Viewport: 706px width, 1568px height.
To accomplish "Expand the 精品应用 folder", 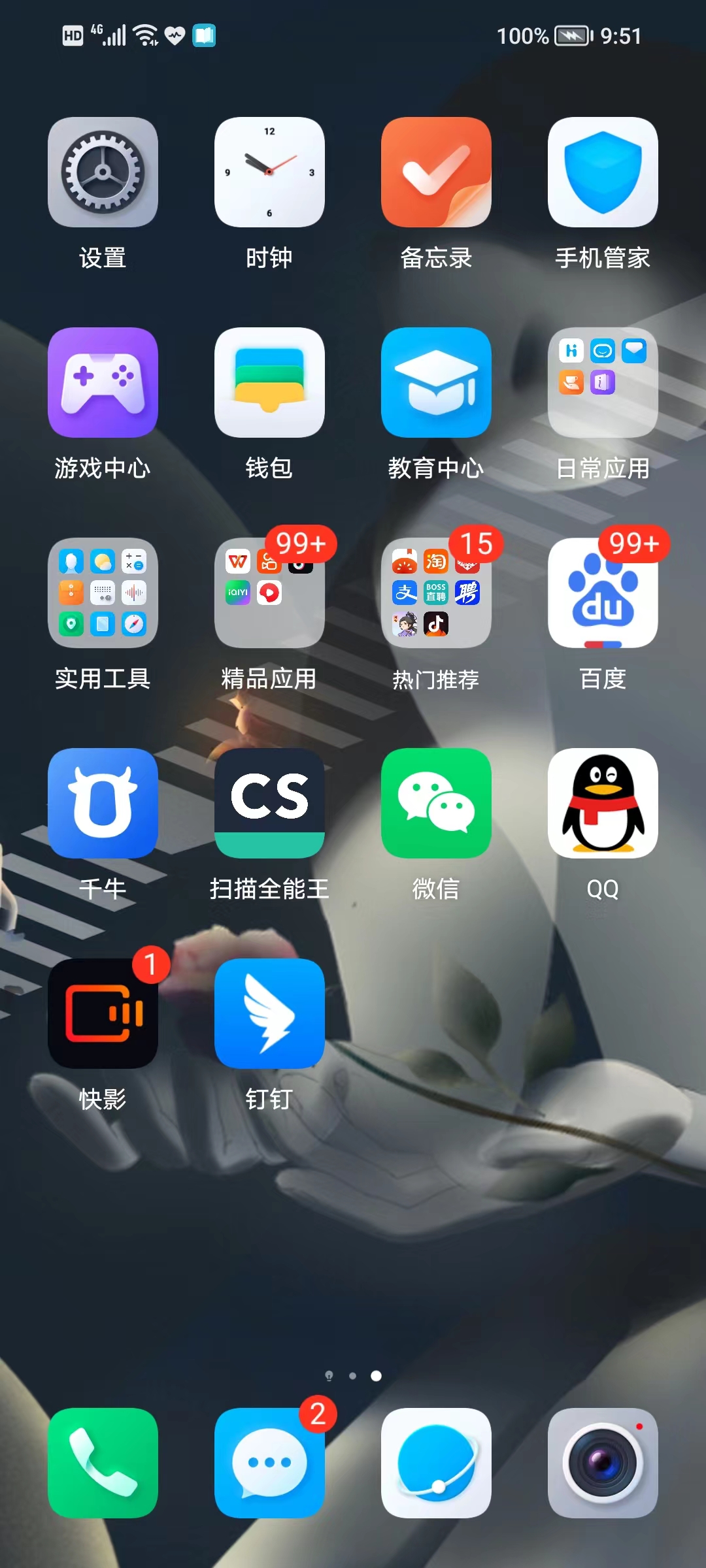I will click(269, 593).
